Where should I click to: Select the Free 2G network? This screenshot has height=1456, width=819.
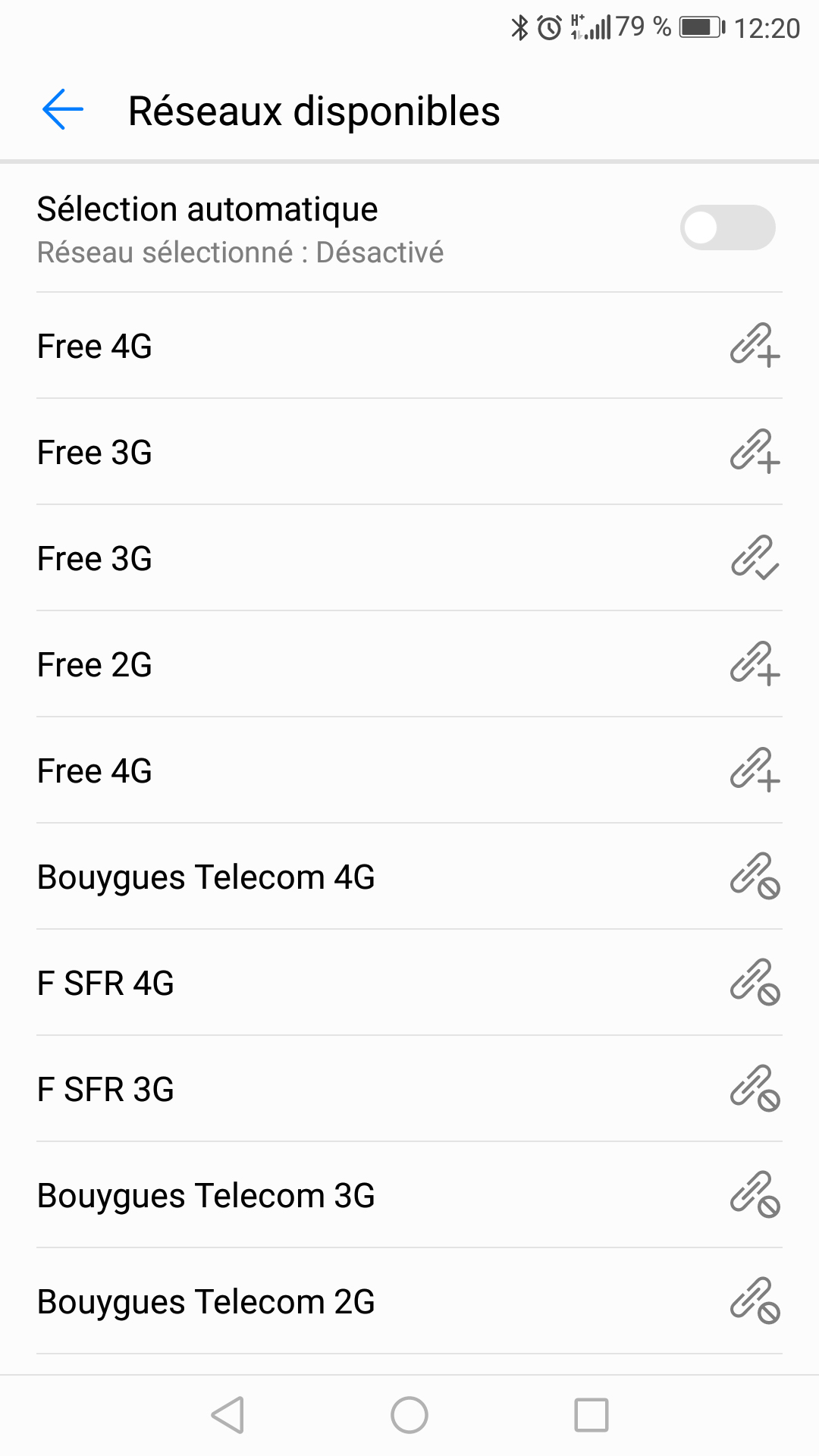click(409, 664)
